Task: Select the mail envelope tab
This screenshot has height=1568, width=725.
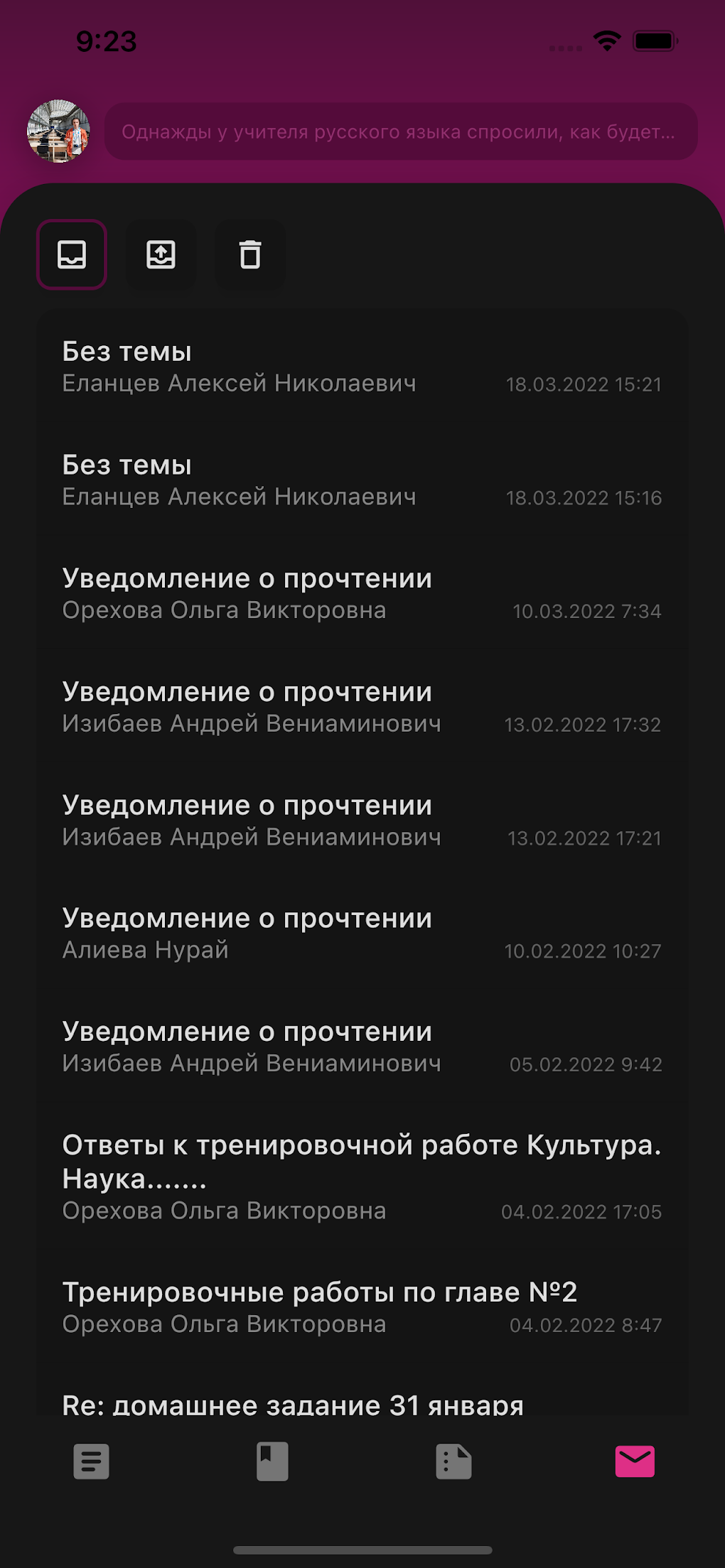Action: coord(634,1461)
